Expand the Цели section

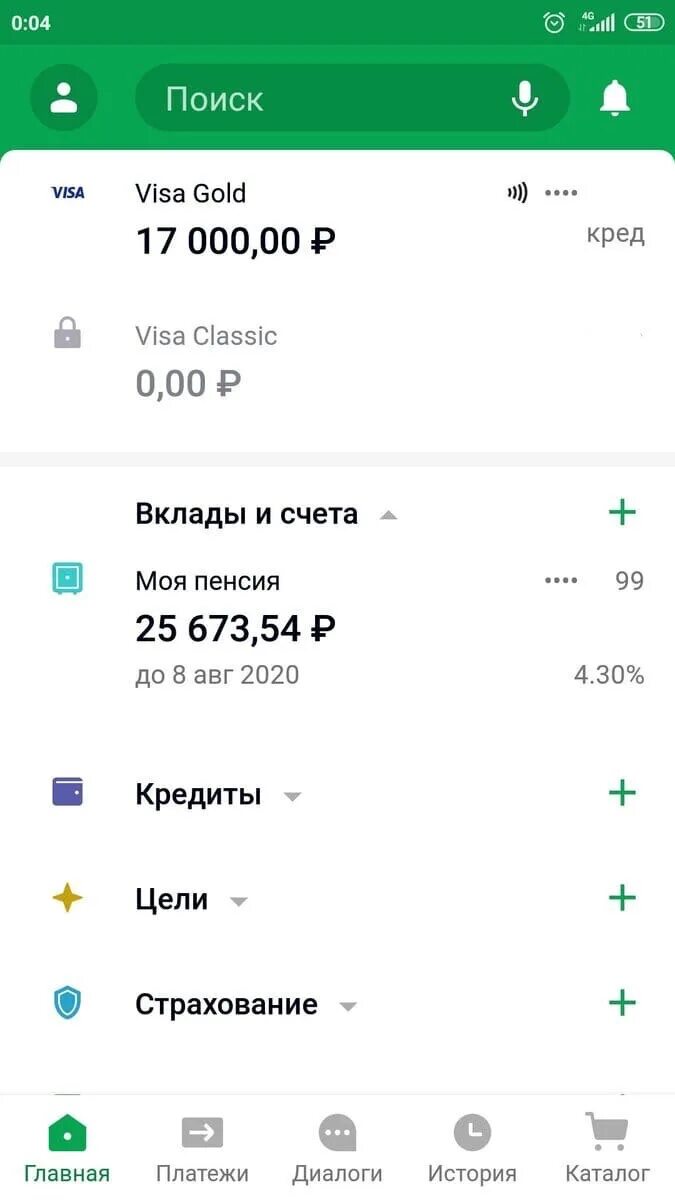pyautogui.click(x=238, y=901)
